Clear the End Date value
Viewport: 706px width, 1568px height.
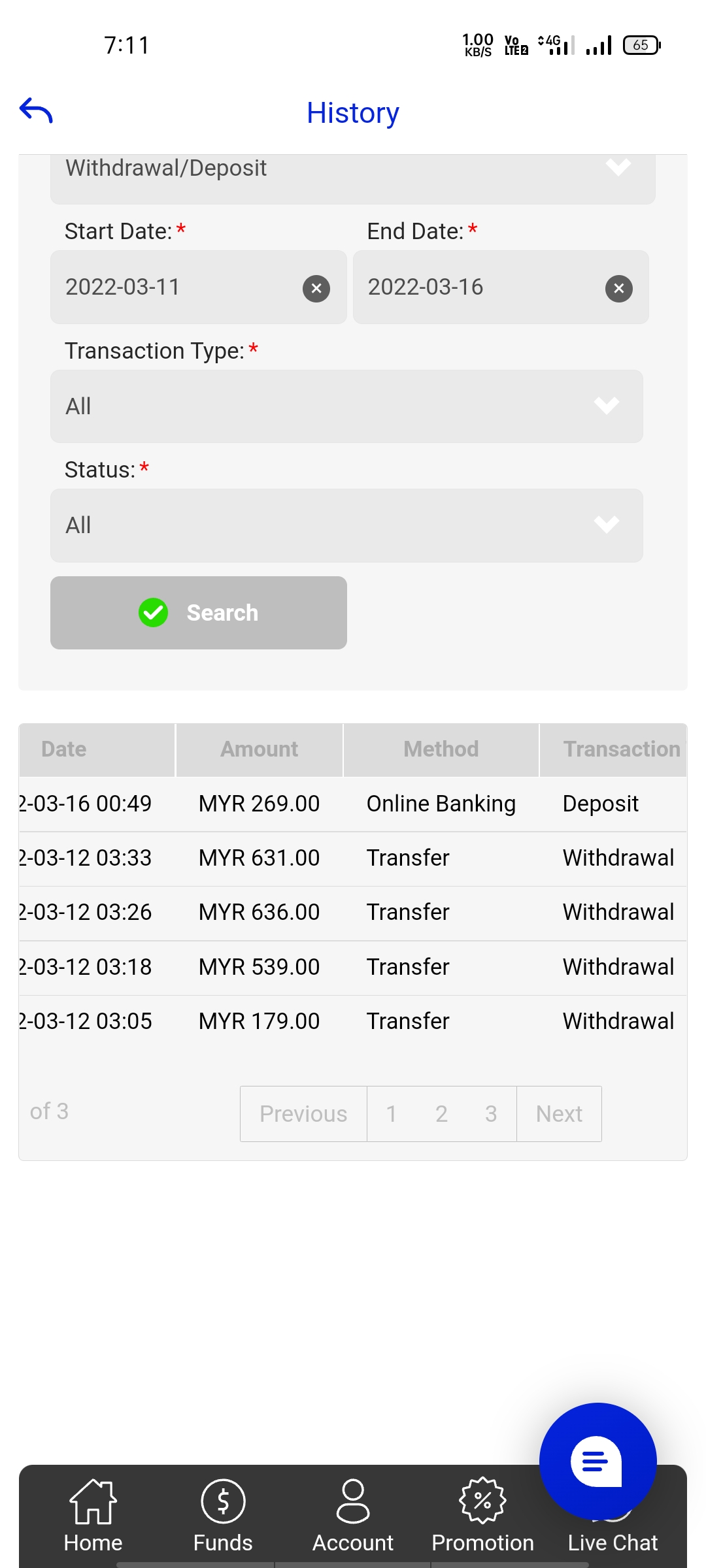point(618,288)
